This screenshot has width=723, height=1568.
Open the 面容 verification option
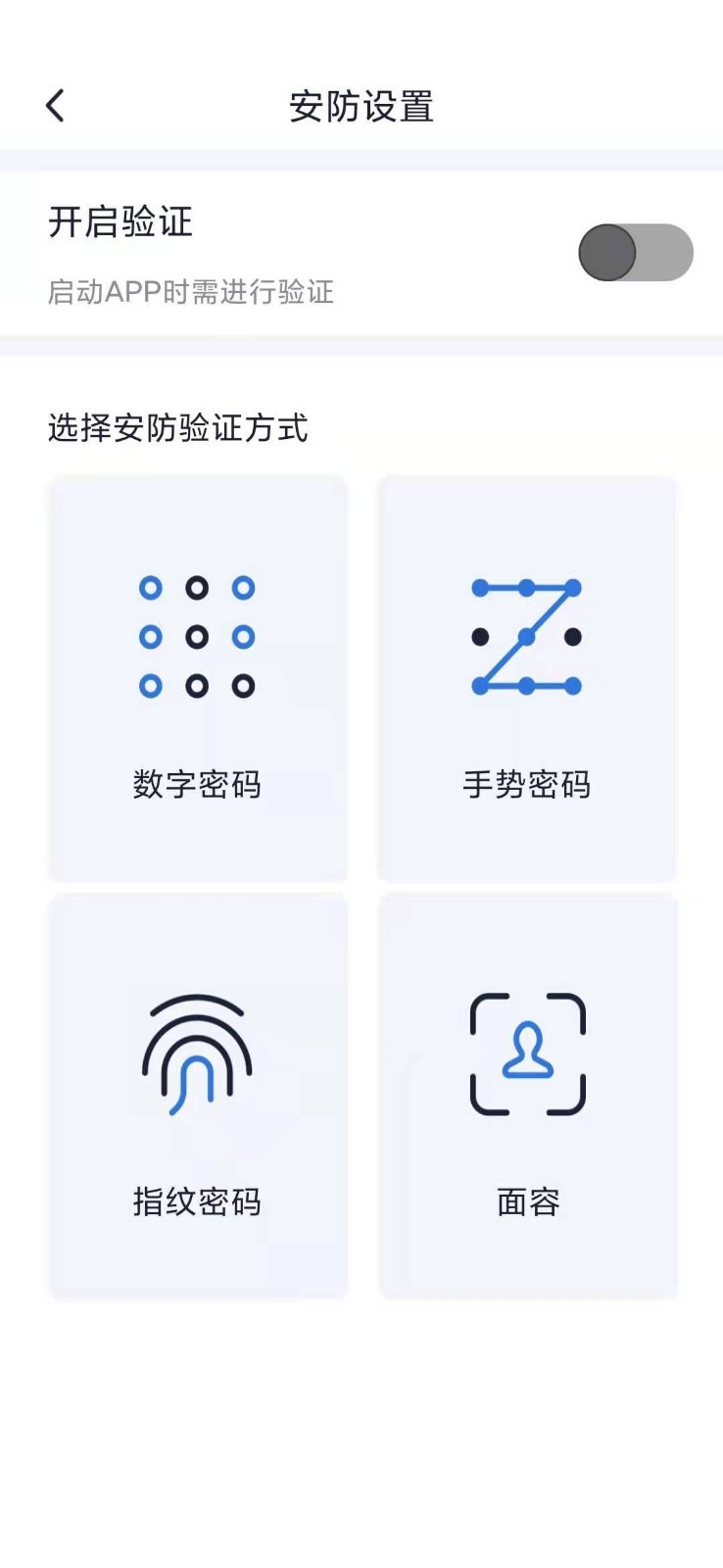(529, 1098)
